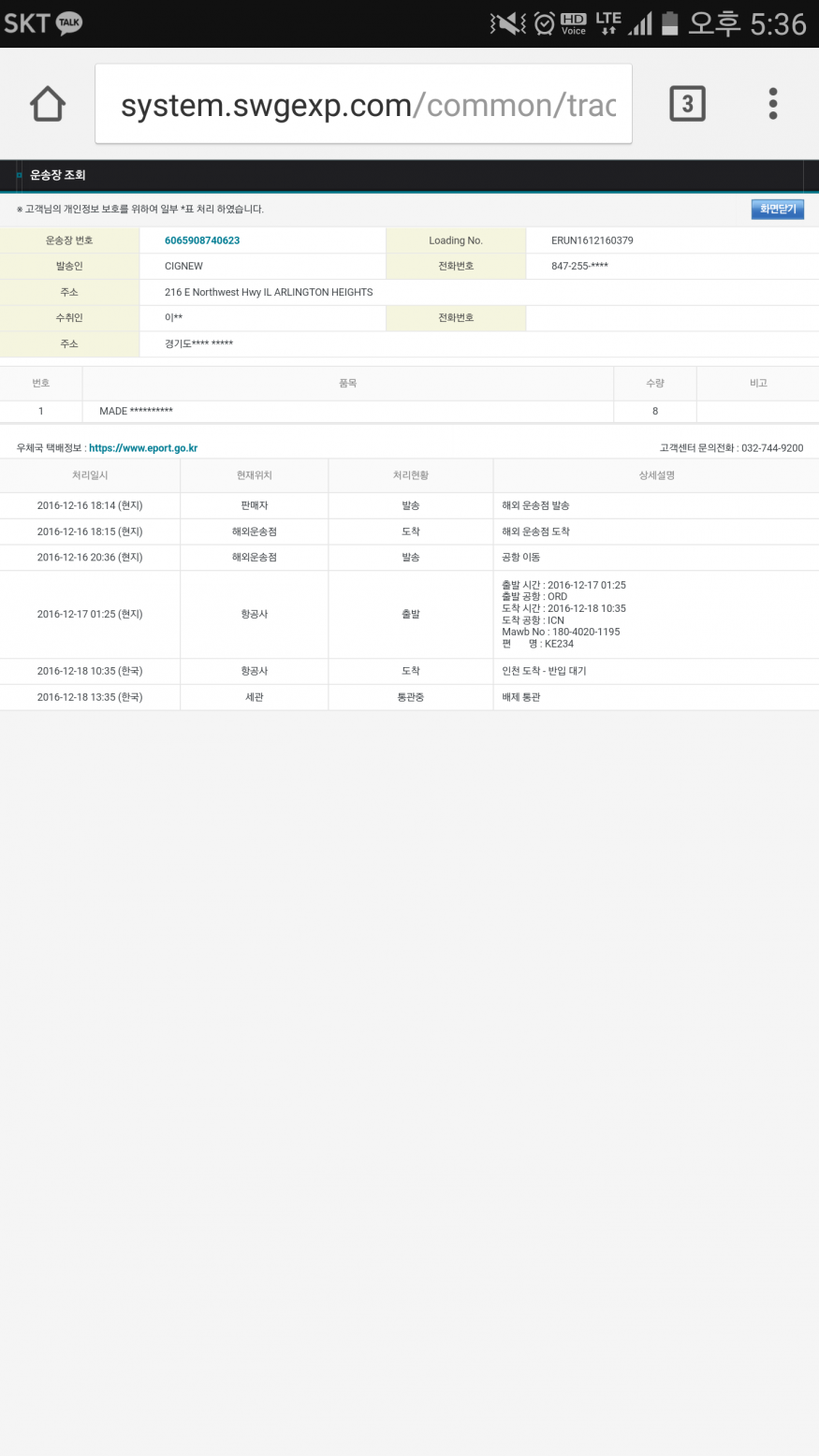
Task: Open the tab switcher showing 3 tabs
Action: tap(687, 104)
